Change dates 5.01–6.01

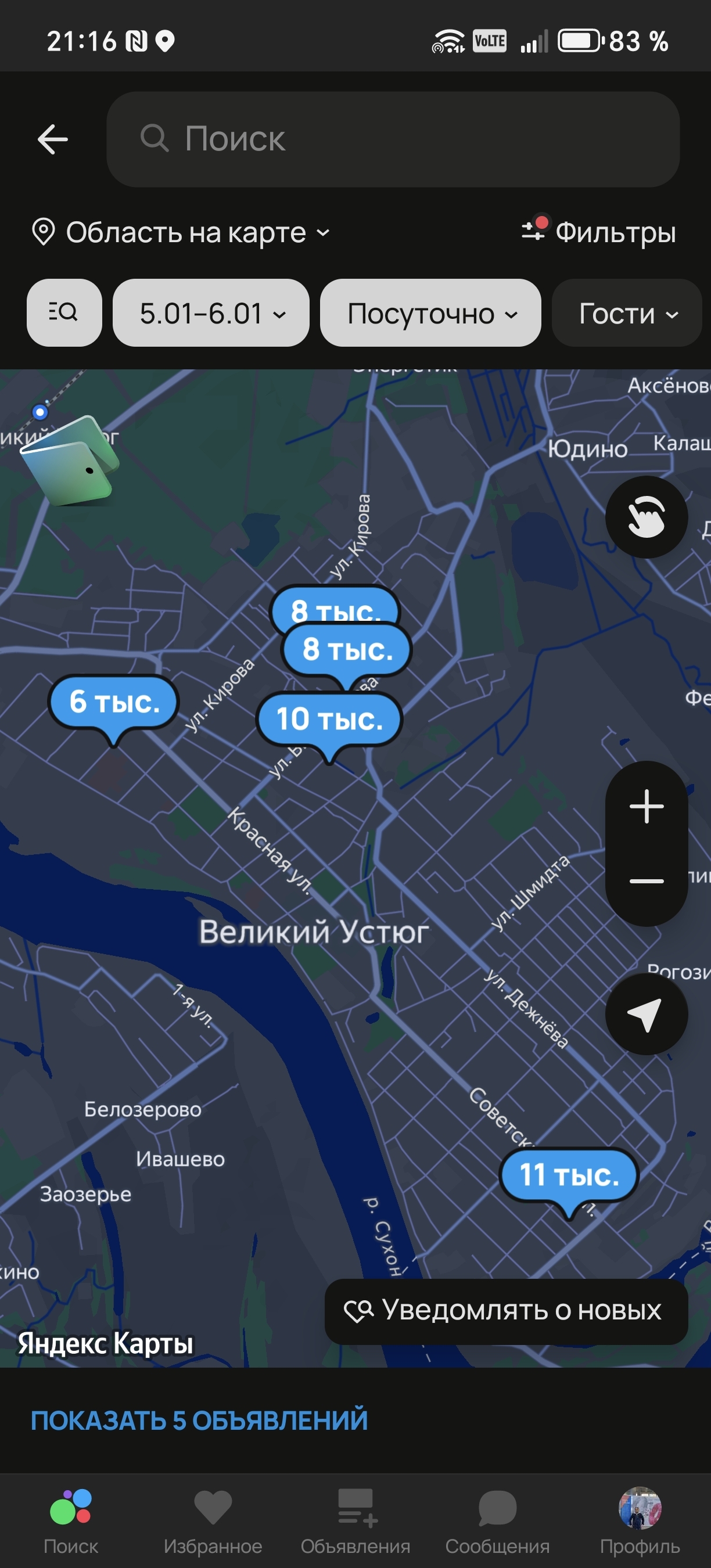(211, 313)
